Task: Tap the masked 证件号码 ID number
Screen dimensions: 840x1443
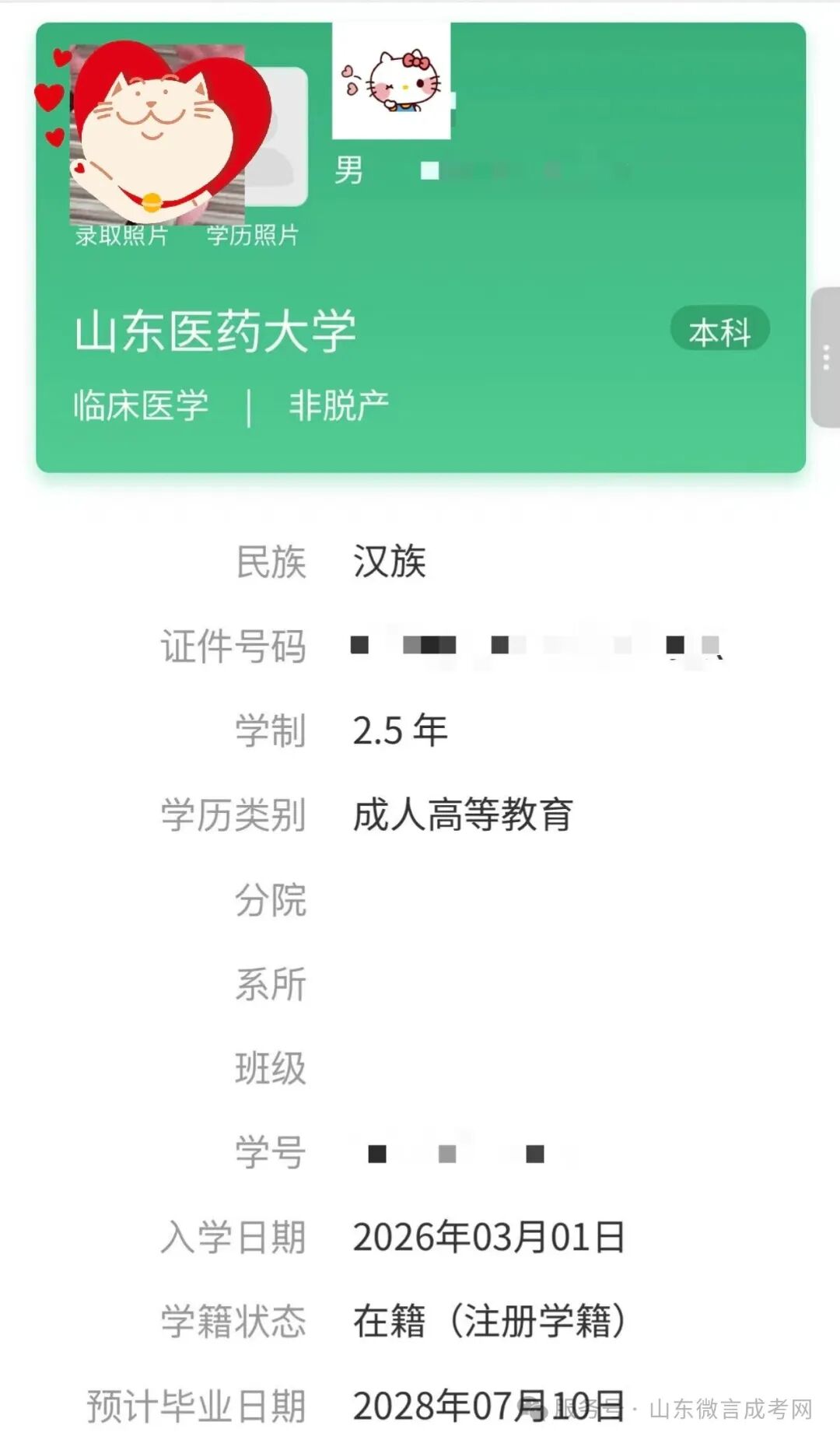Action: click(537, 646)
